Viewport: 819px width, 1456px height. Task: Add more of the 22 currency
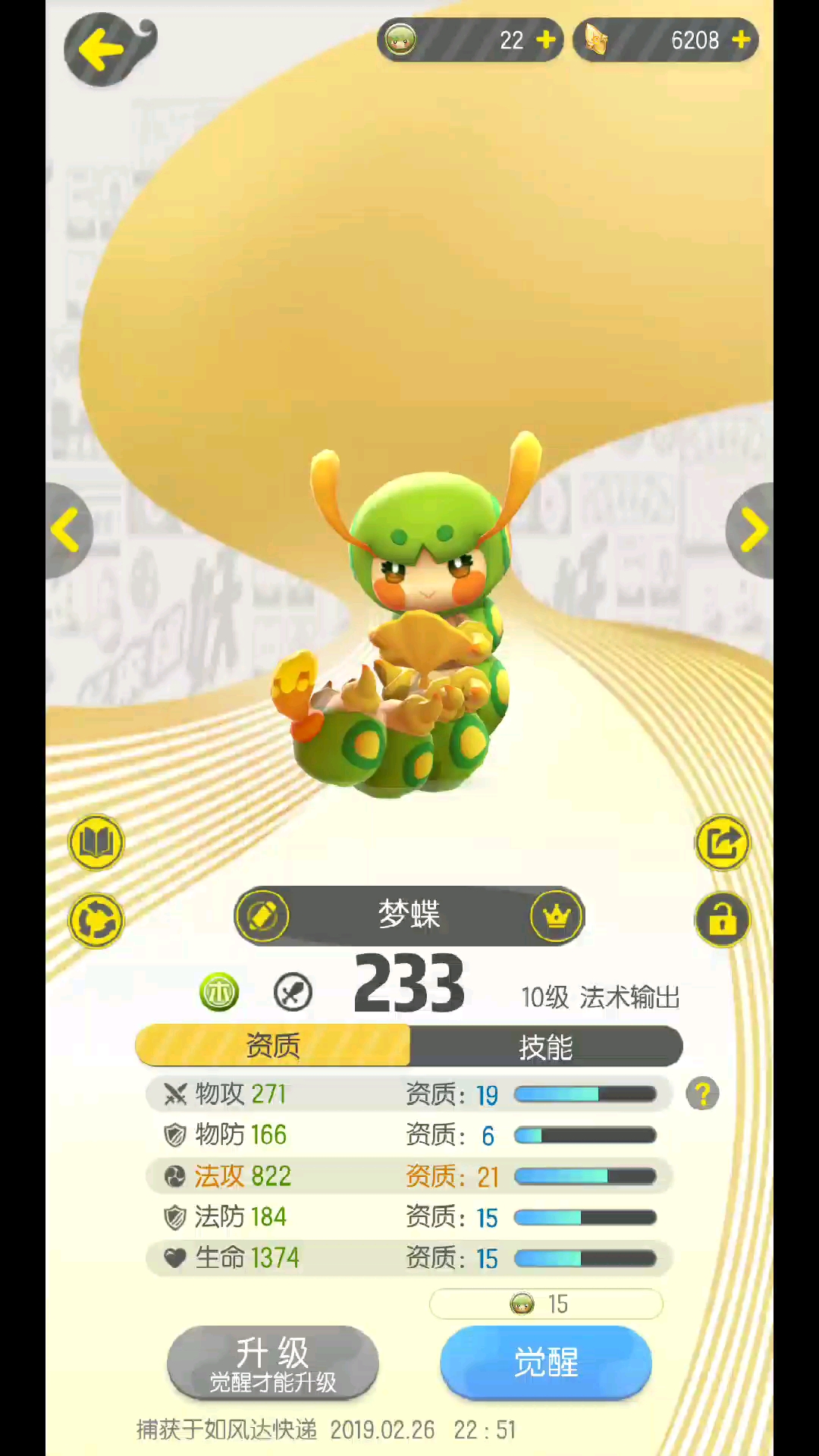pyautogui.click(x=545, y=39)
